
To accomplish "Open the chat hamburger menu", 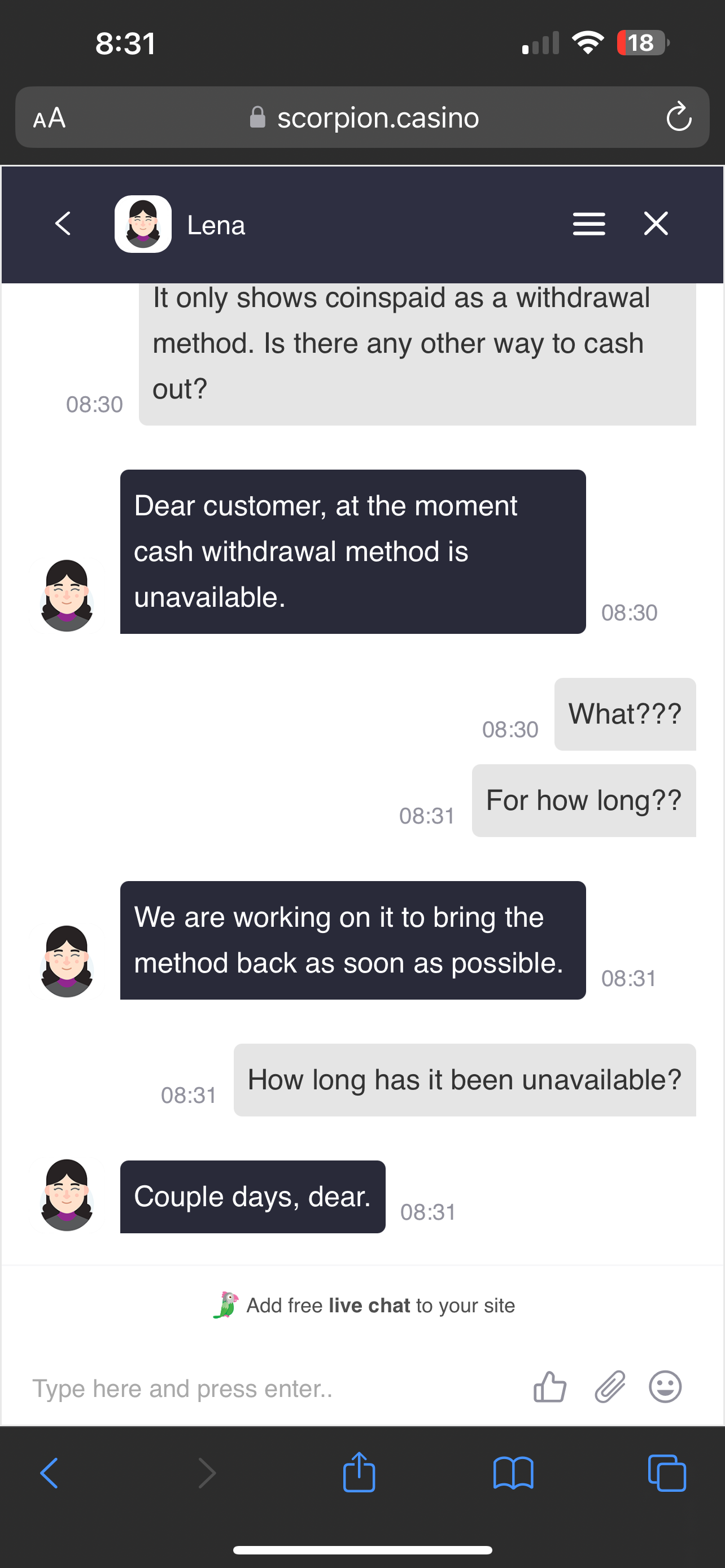I will coord(589,224).
